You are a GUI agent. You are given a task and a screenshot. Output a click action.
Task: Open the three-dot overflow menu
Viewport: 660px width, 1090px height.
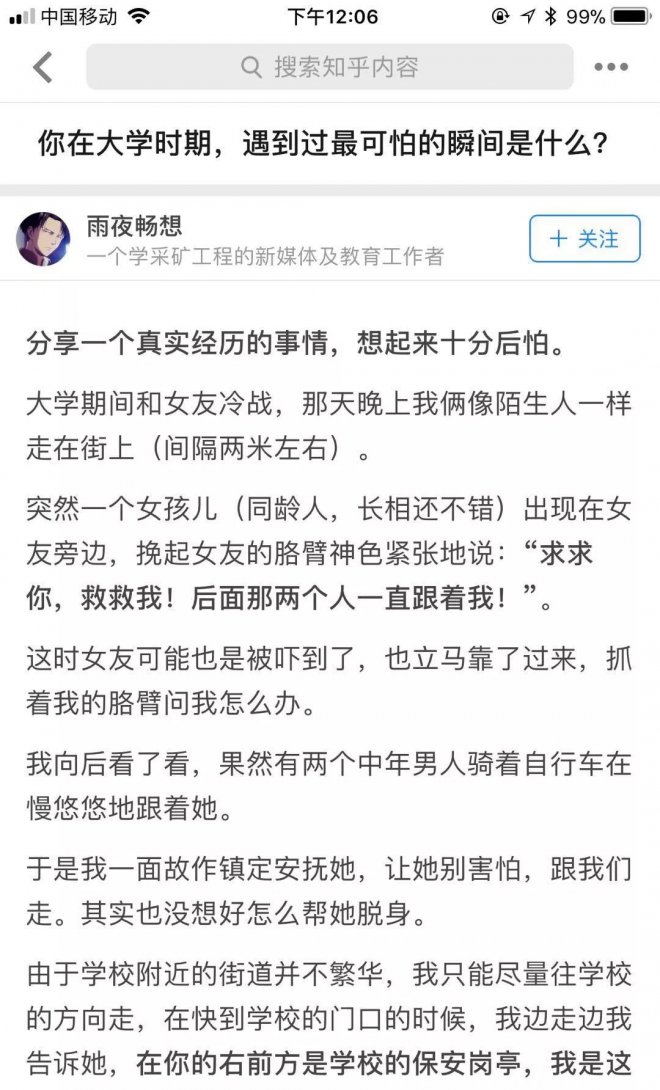(x=610, y=68)
